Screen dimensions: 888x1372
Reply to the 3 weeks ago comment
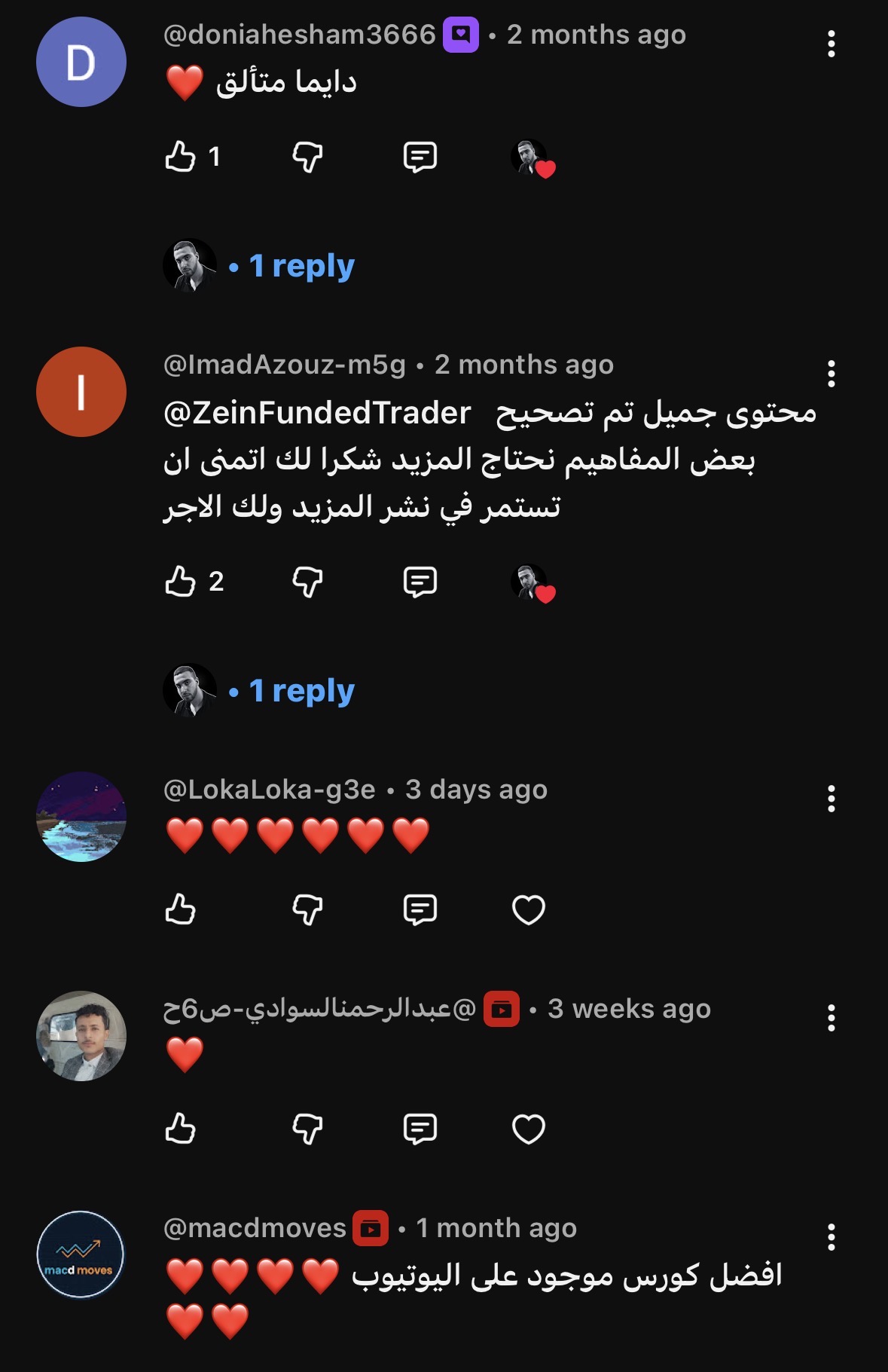point(420,1129)
